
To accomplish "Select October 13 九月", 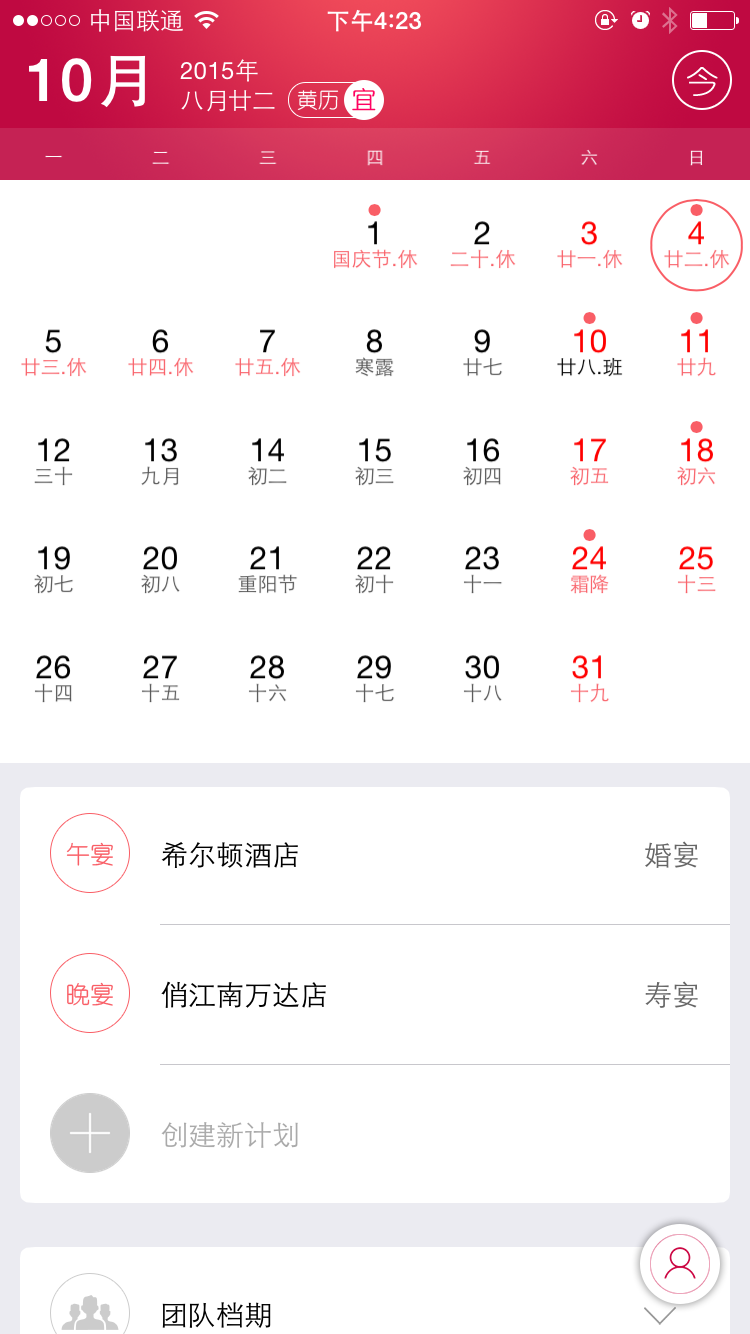I will click(x=160, y=460).
